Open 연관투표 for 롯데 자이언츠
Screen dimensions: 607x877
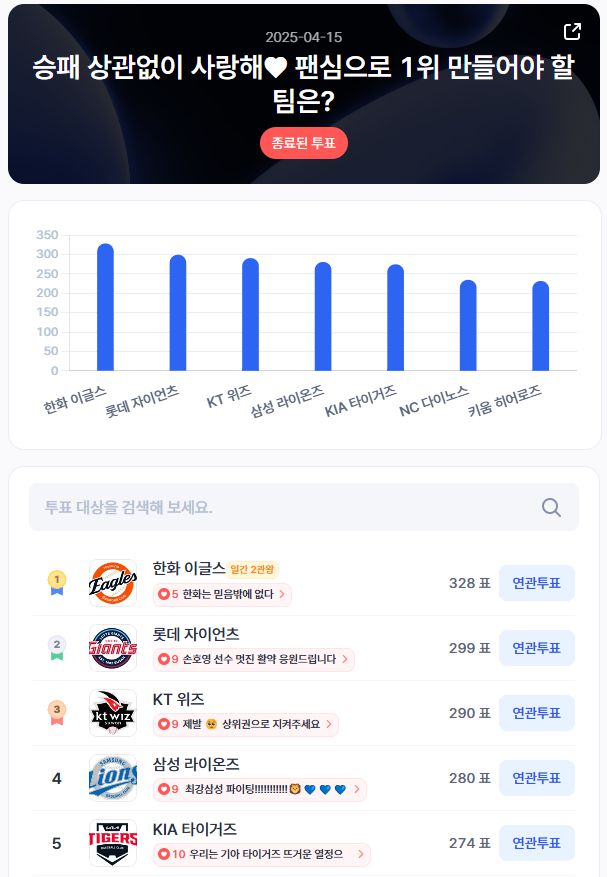click(536, 648)
